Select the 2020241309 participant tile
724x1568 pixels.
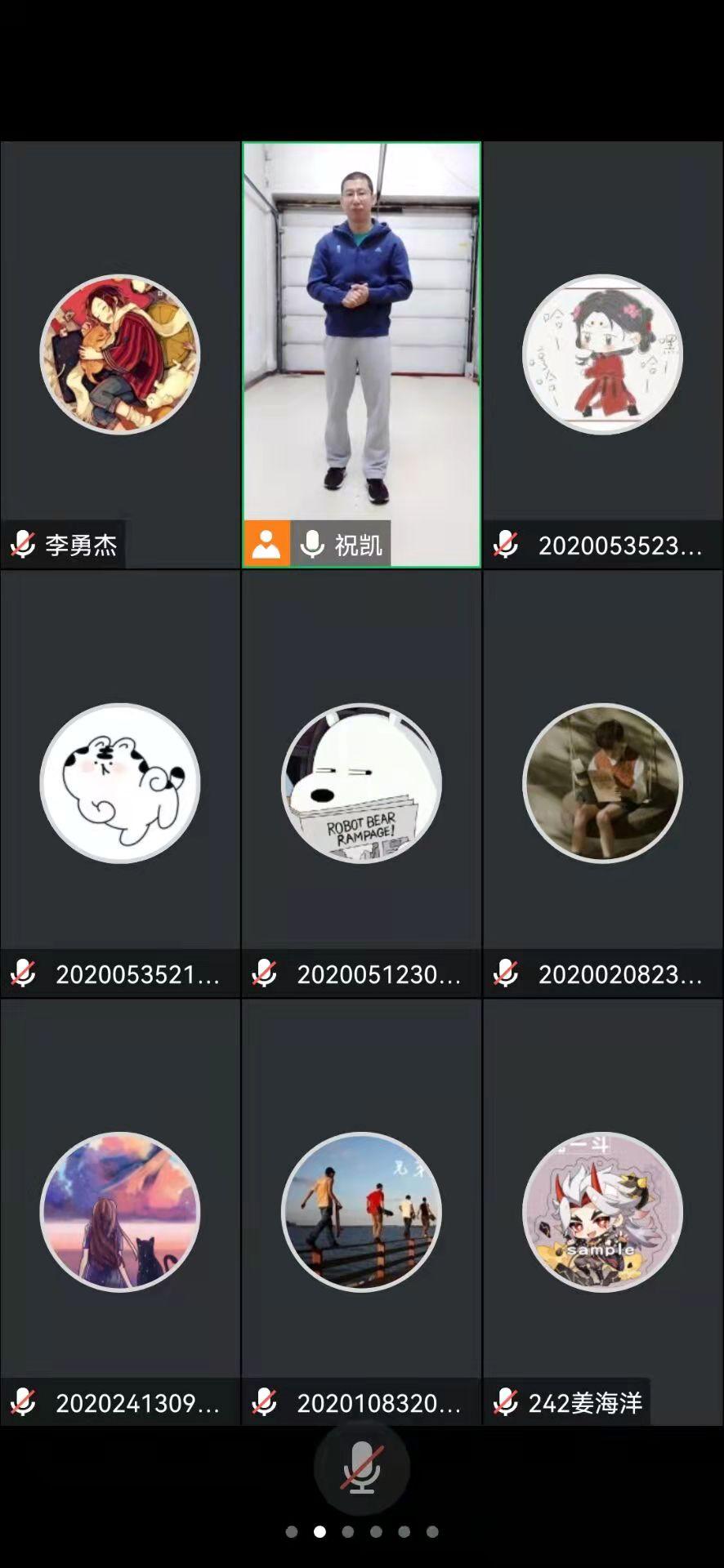coord(120,1211)
